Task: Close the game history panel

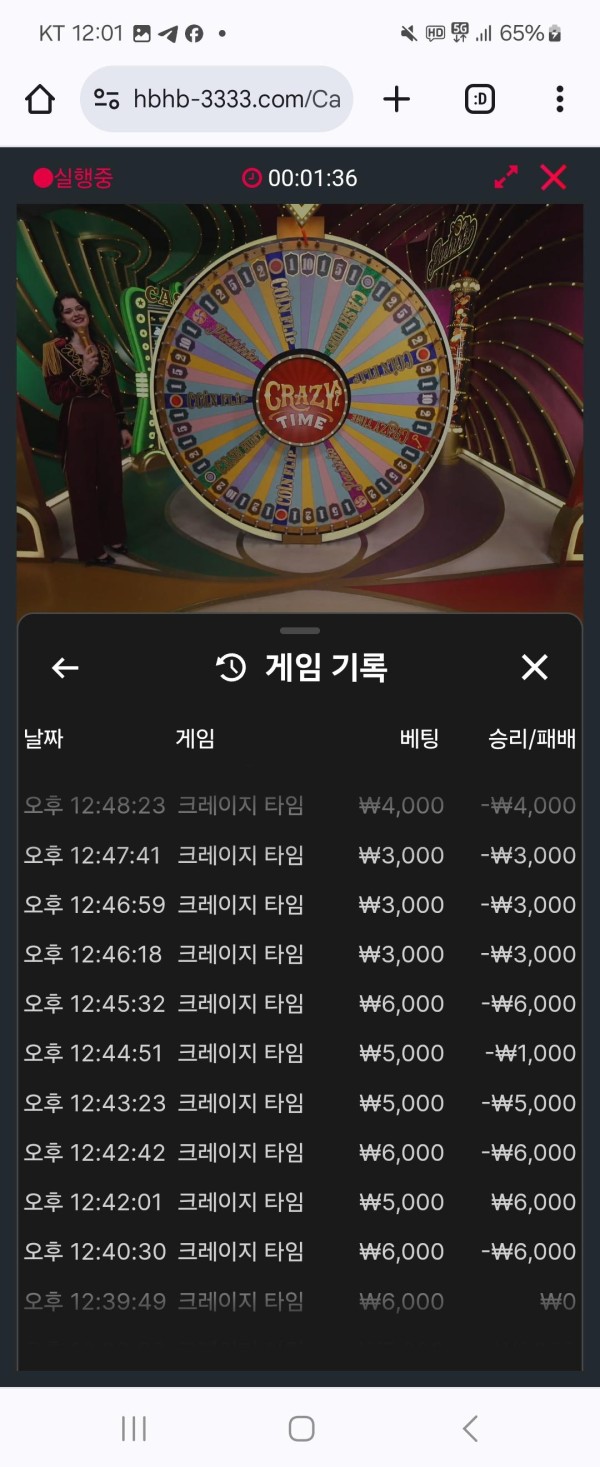Action: coord(535,668)
